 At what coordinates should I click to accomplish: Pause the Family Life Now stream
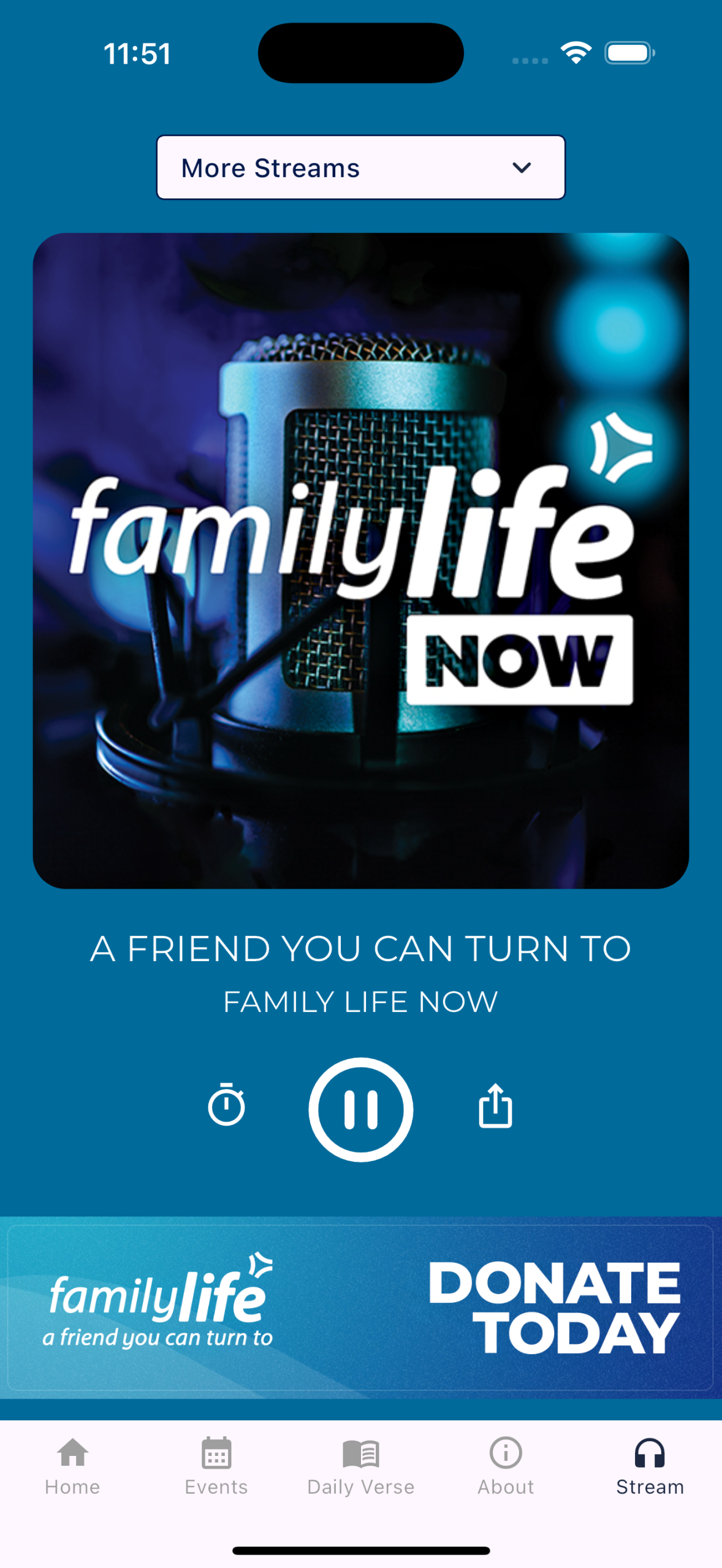pos(360,1109)
